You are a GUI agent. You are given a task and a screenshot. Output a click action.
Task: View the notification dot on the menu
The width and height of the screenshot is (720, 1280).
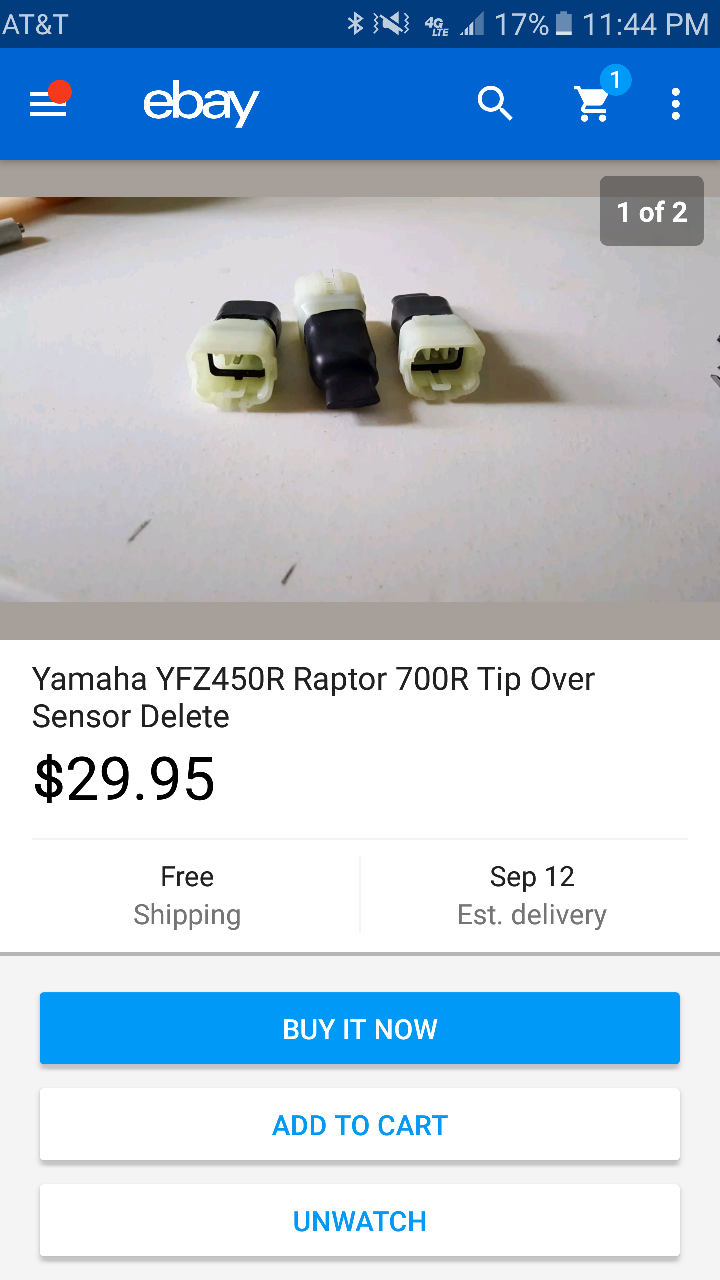(59, 88)
